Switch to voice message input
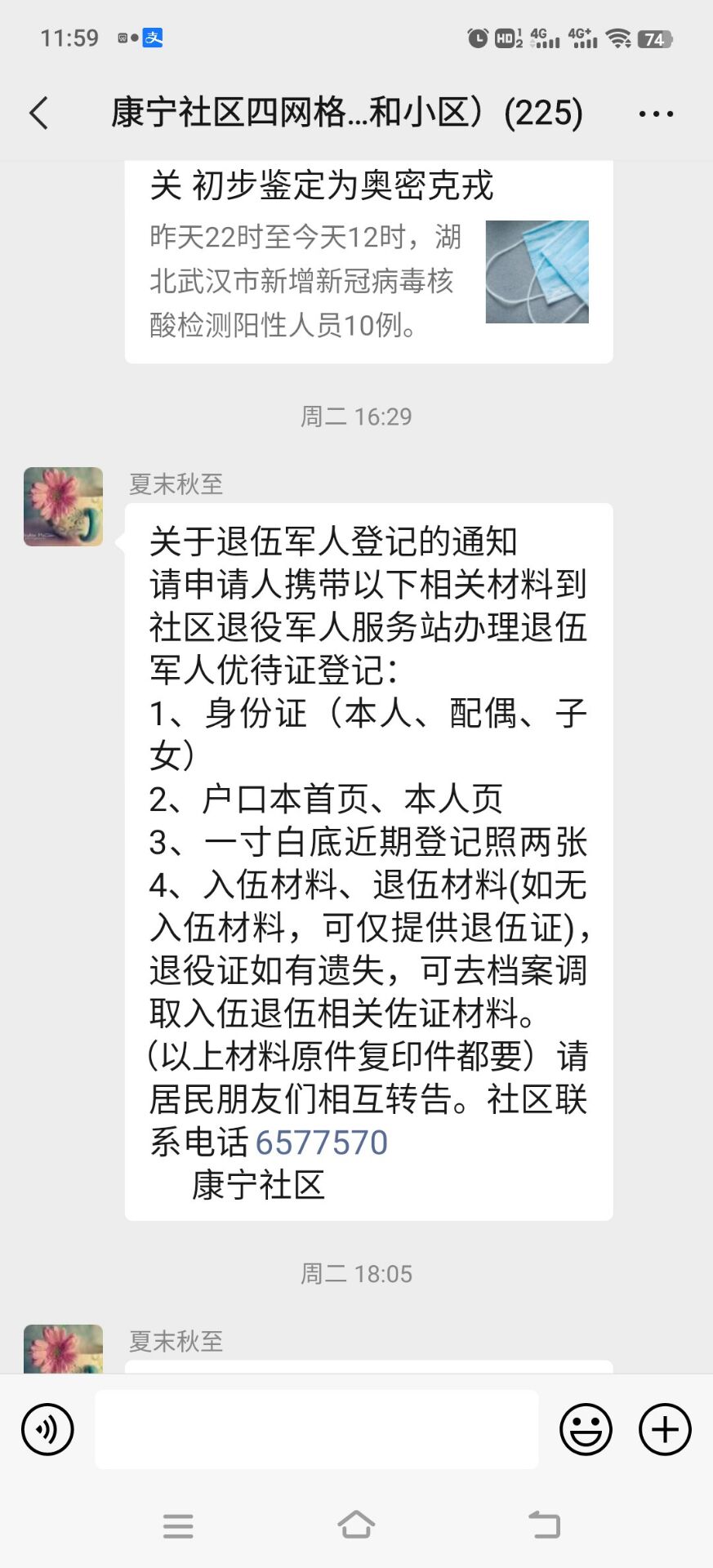The width and height of the screenshot is (713, 1568). click(x=47, y=1429)
